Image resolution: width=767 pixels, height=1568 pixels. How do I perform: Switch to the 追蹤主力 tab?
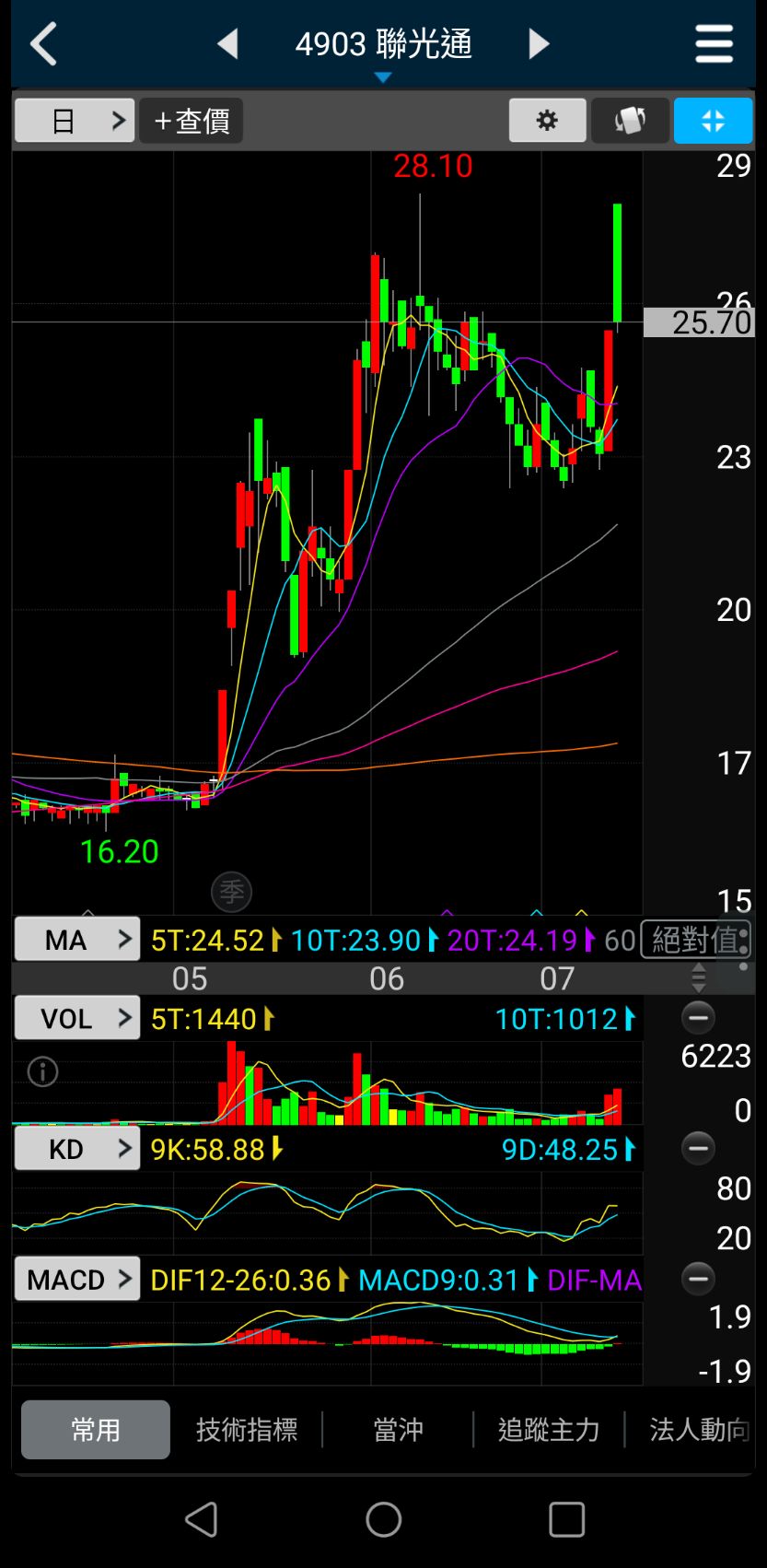549,1430
